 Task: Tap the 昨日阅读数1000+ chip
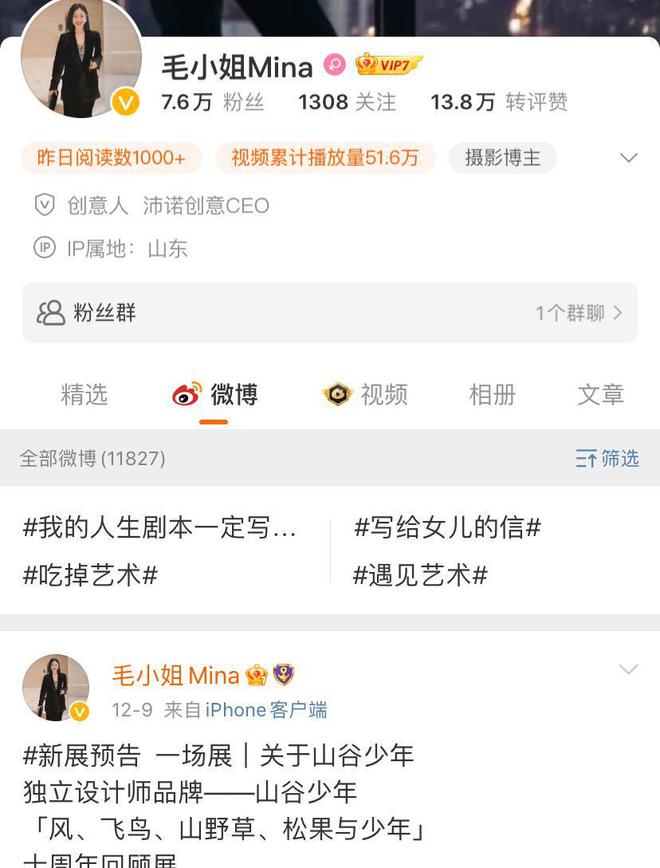(x=111, y=158)
